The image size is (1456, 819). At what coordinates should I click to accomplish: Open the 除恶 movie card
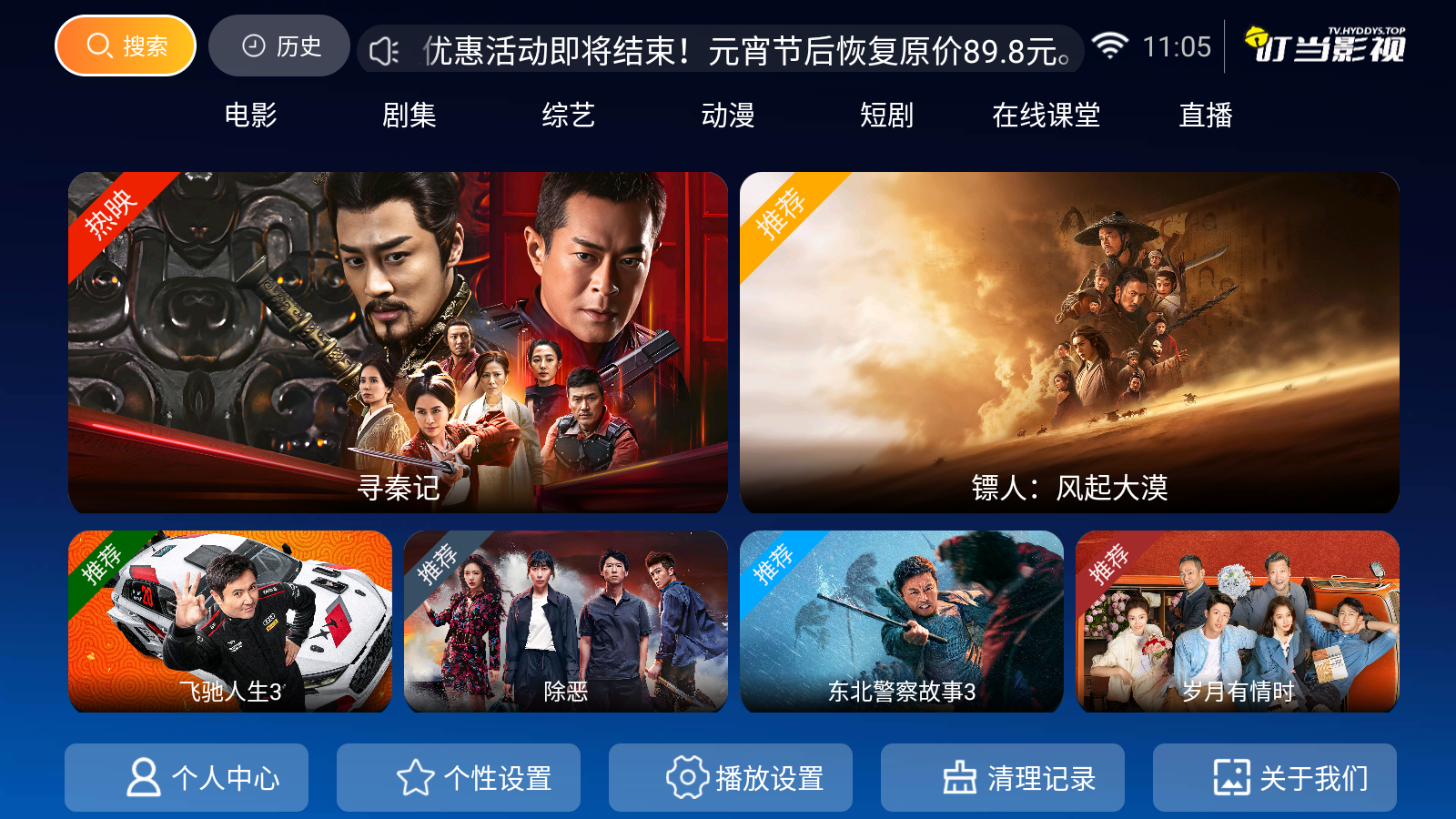[565, 622]
